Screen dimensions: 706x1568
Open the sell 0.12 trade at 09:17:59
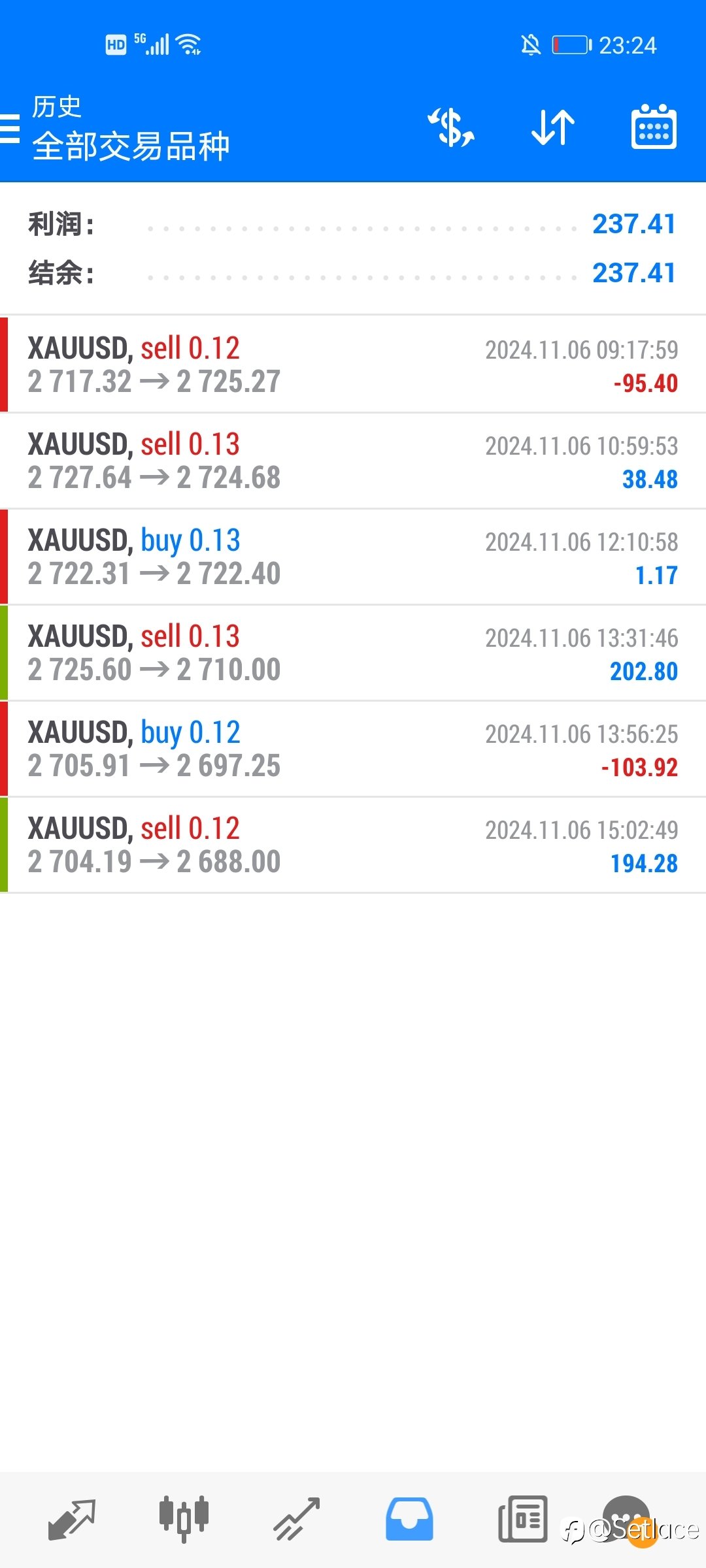pyautogui.click(x=353, y=365)
